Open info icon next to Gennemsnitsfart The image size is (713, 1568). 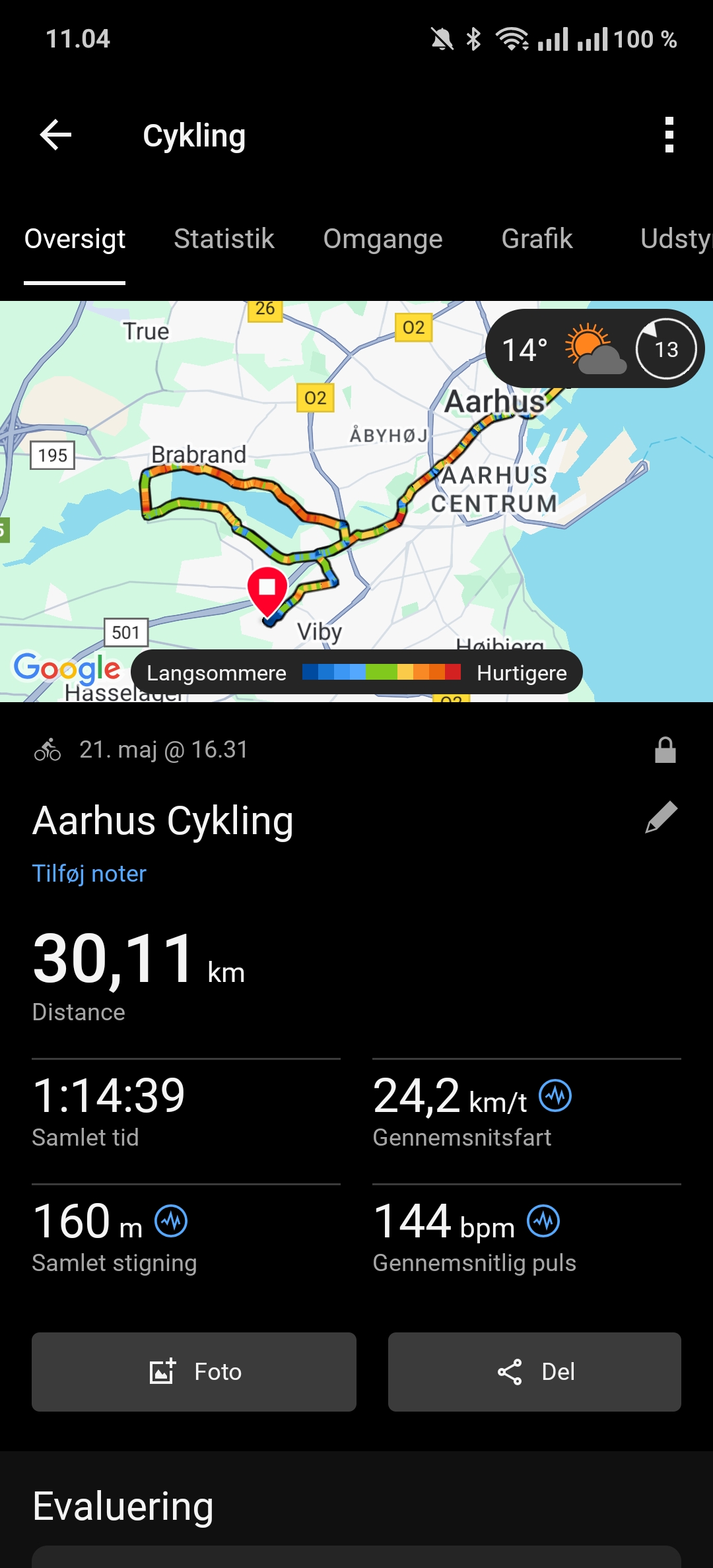tap(555, 1096)
